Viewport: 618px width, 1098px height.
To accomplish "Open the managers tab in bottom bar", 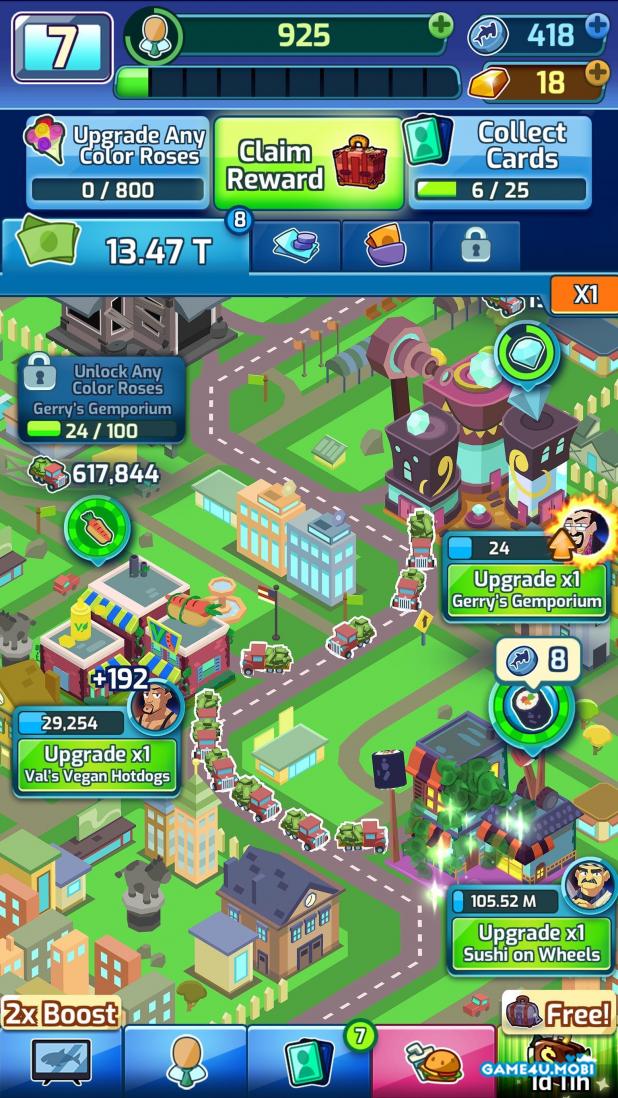I will pyautogui.click(x=185, y=1060).
